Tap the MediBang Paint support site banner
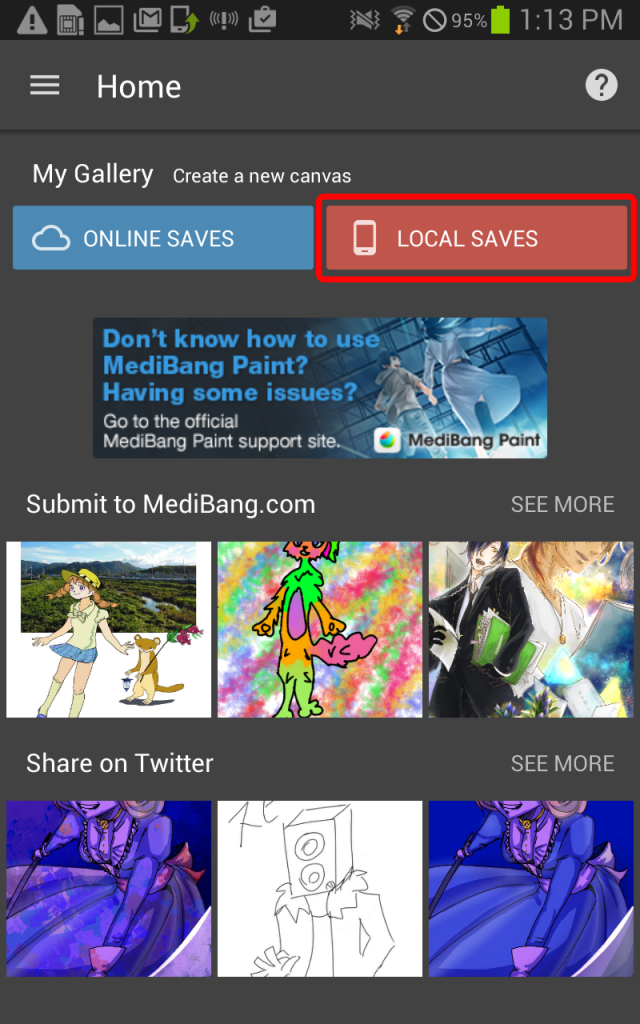640x1024 pixels. click(320, 388)
